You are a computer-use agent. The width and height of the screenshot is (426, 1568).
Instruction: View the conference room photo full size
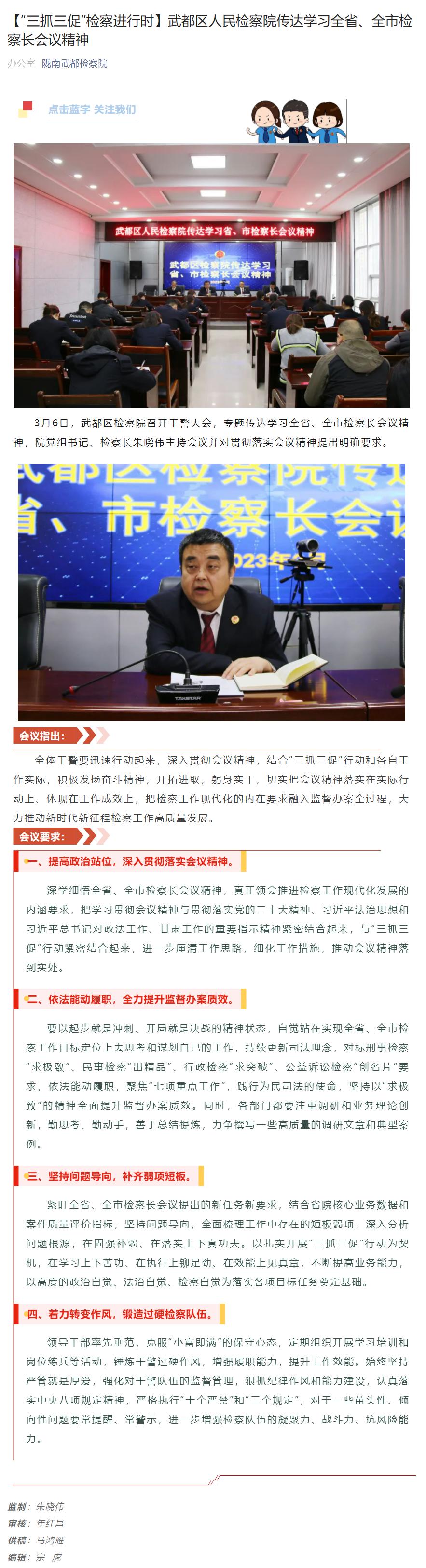[211, 275]
